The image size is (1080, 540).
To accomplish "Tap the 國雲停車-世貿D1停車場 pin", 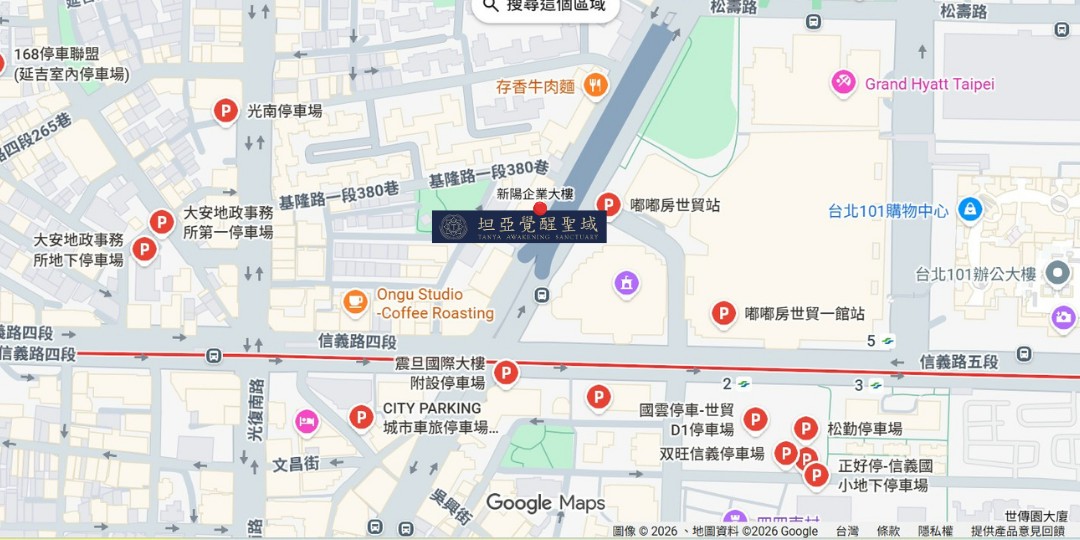I will pos(755,420).
